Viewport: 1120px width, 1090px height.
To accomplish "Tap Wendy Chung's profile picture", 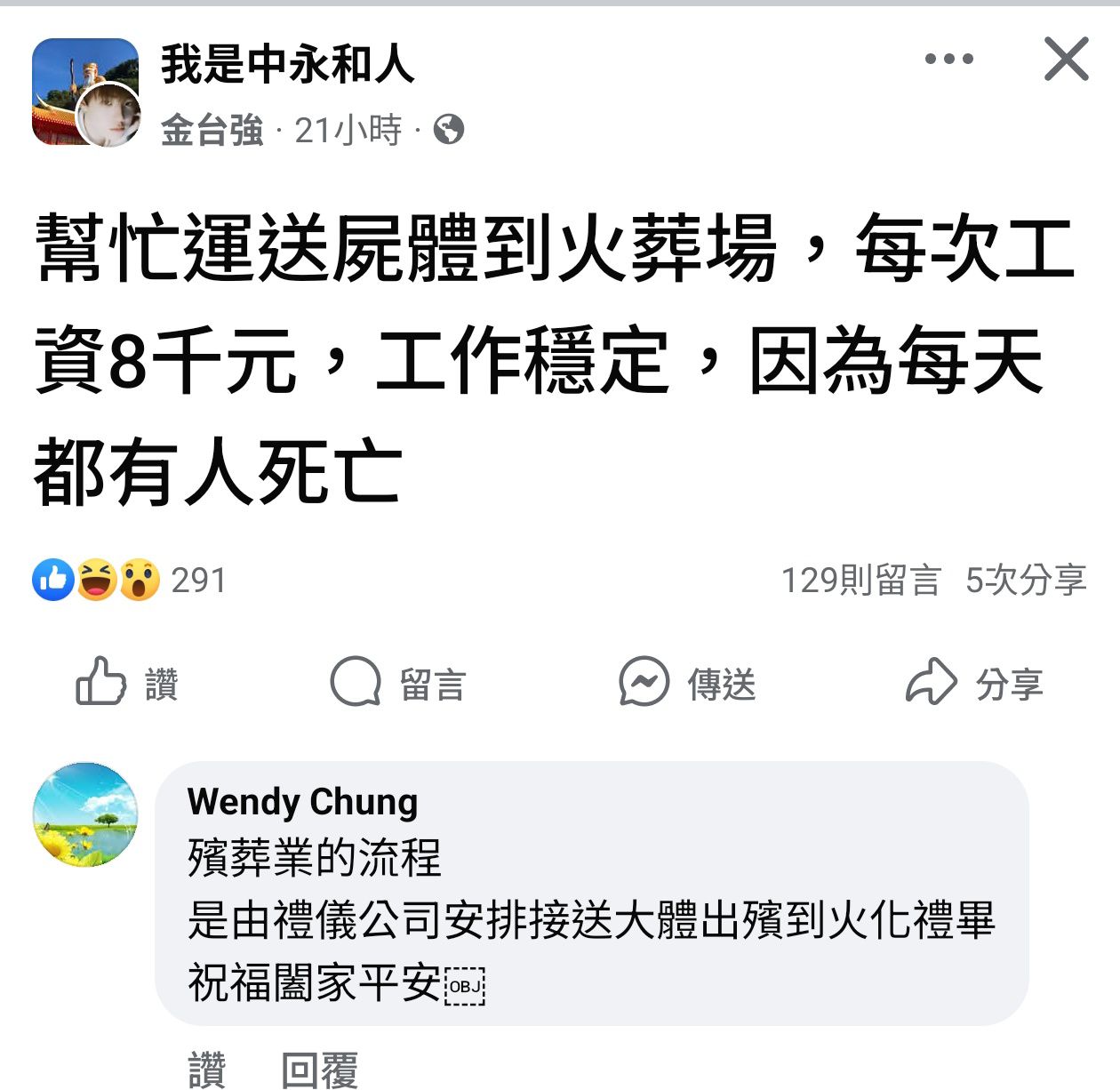I will [85, 814].
